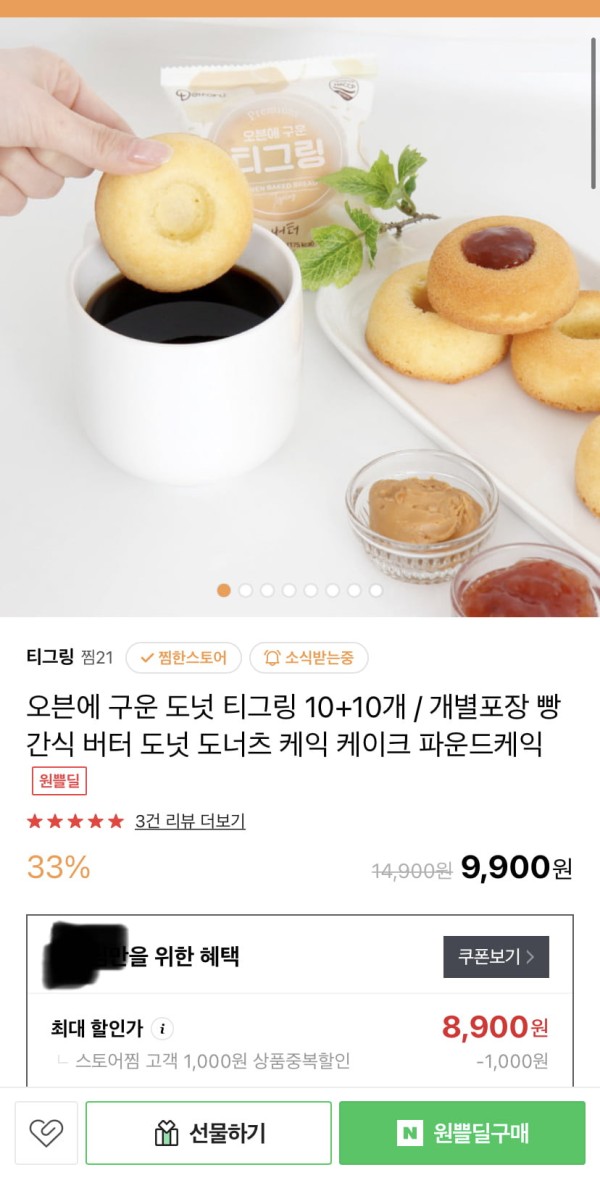Open 쿠폰보기 coupon button
Screen dimensions: 600x1204
tap(496, 957)
